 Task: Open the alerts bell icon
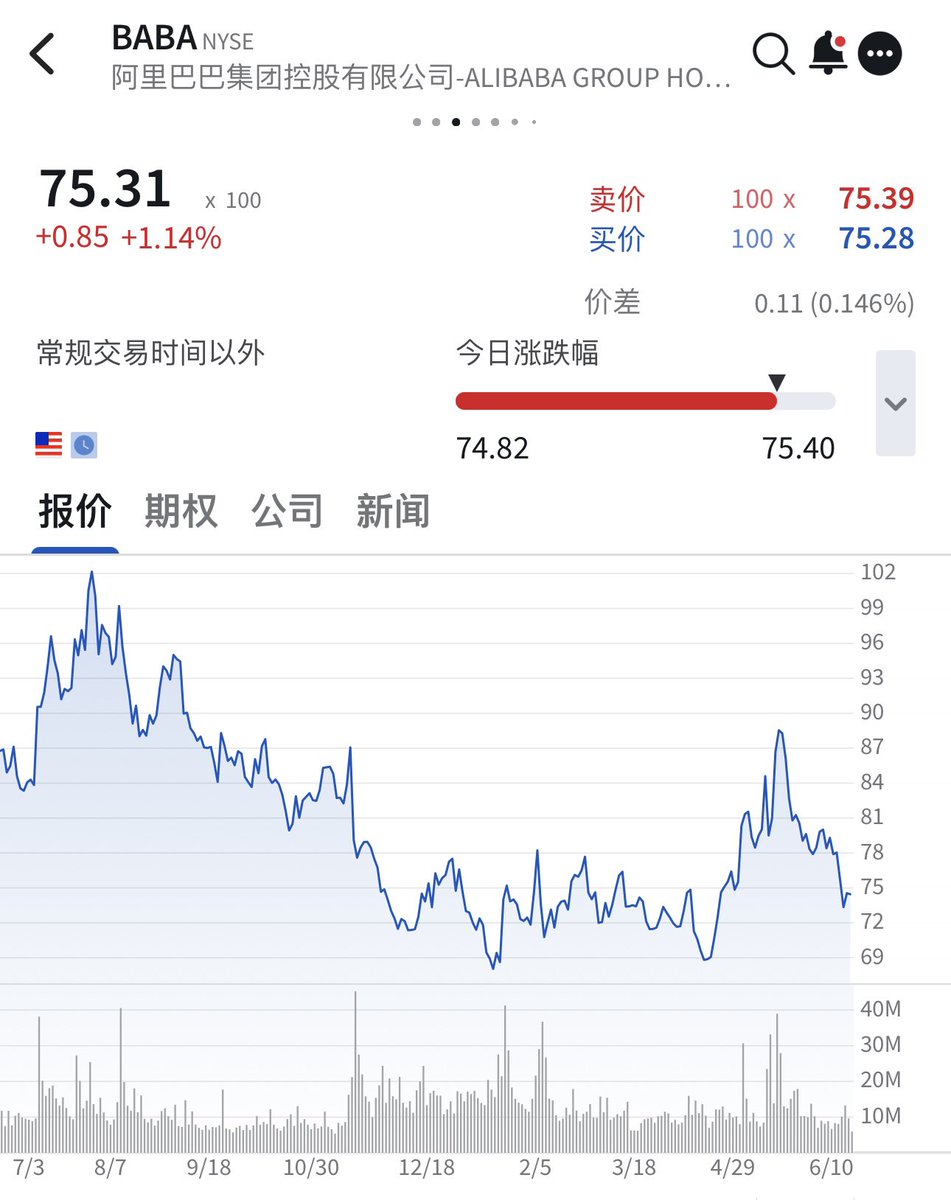[x=828, y=53]
